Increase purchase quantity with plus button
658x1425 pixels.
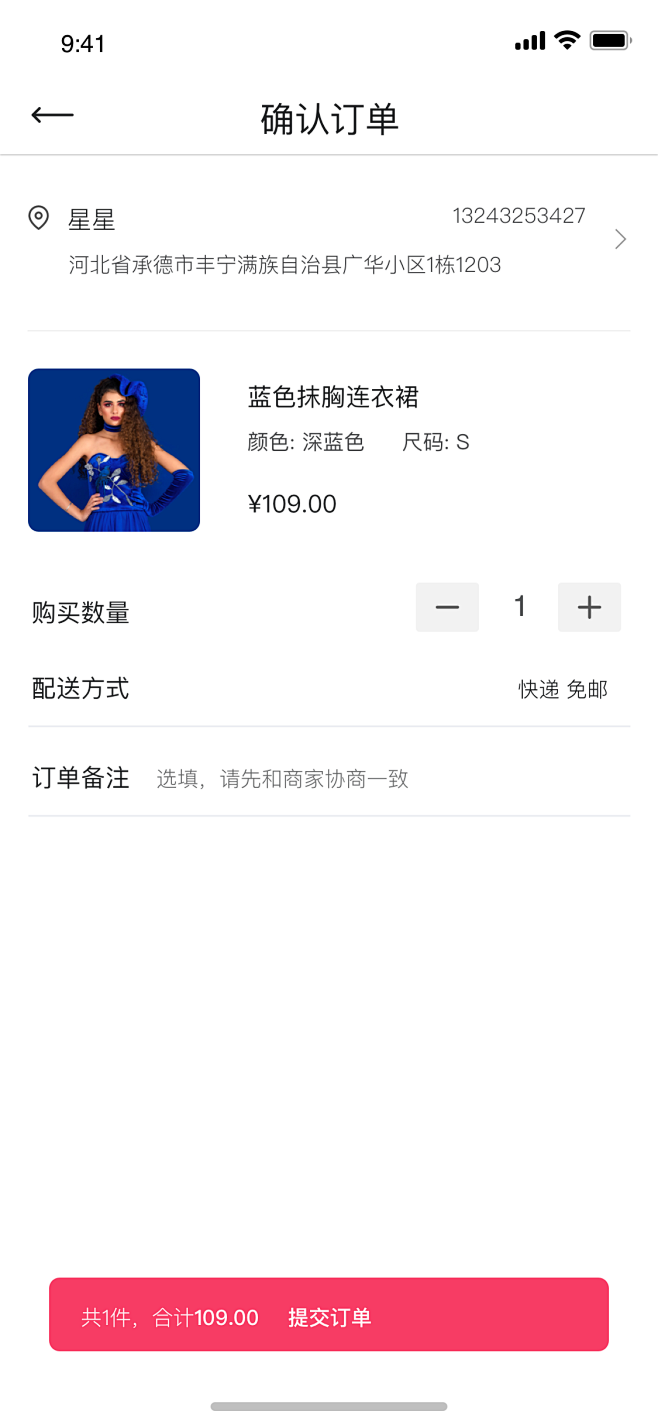click(589, 607)
